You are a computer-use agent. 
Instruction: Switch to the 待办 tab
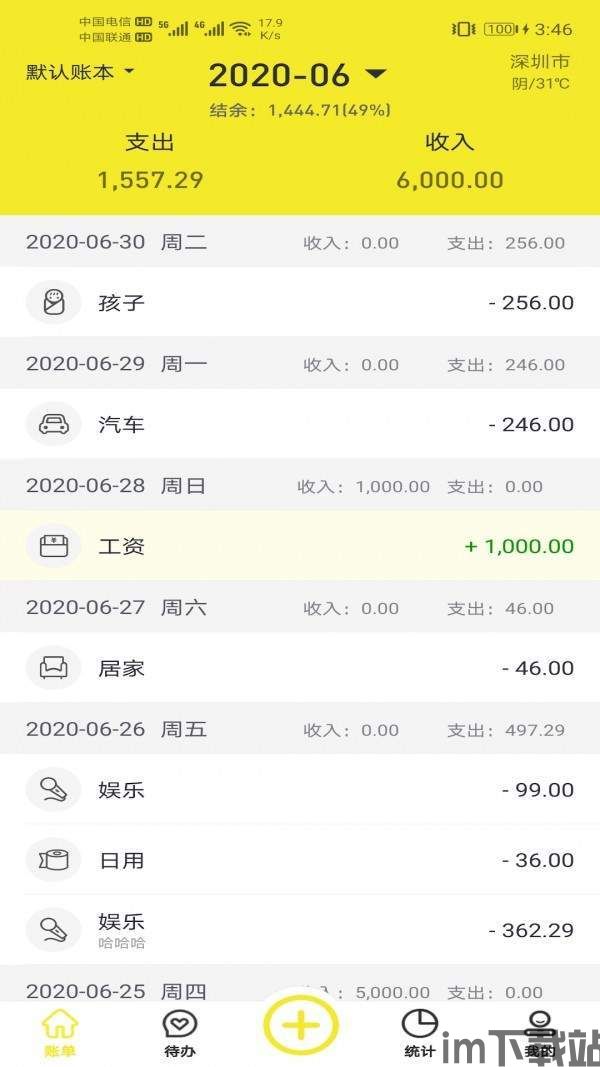180,1034
